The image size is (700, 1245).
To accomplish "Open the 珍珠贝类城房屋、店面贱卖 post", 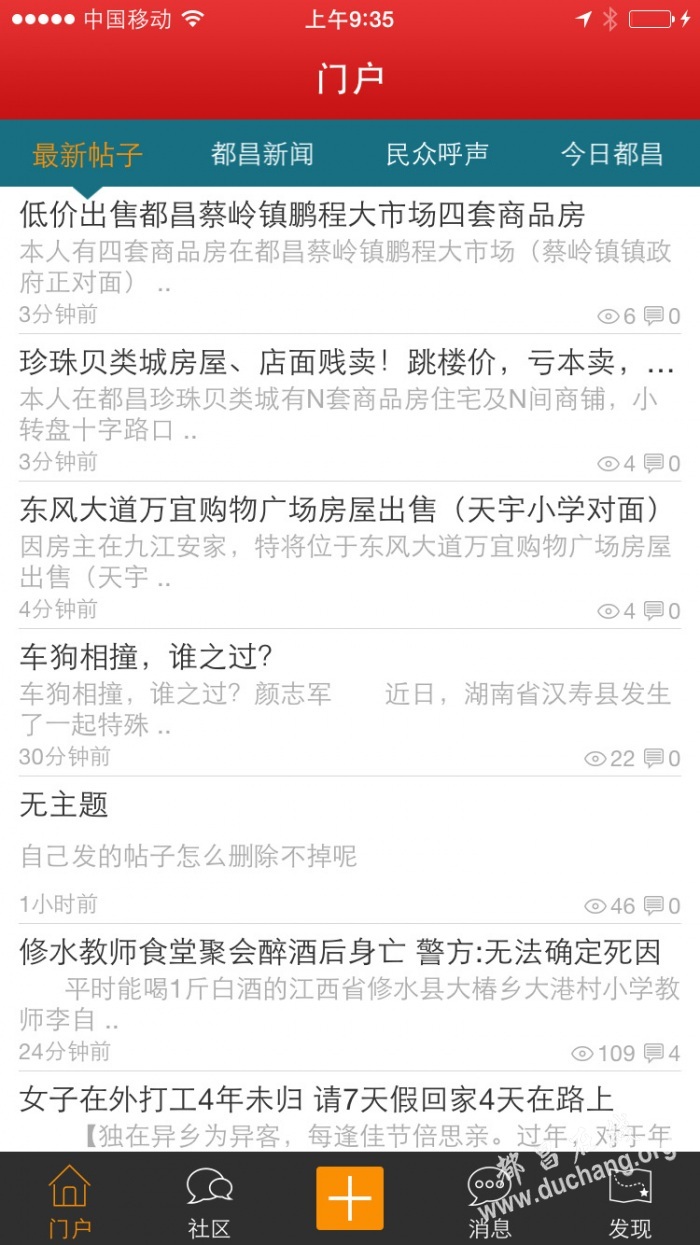I will click(x=350, y=407).
